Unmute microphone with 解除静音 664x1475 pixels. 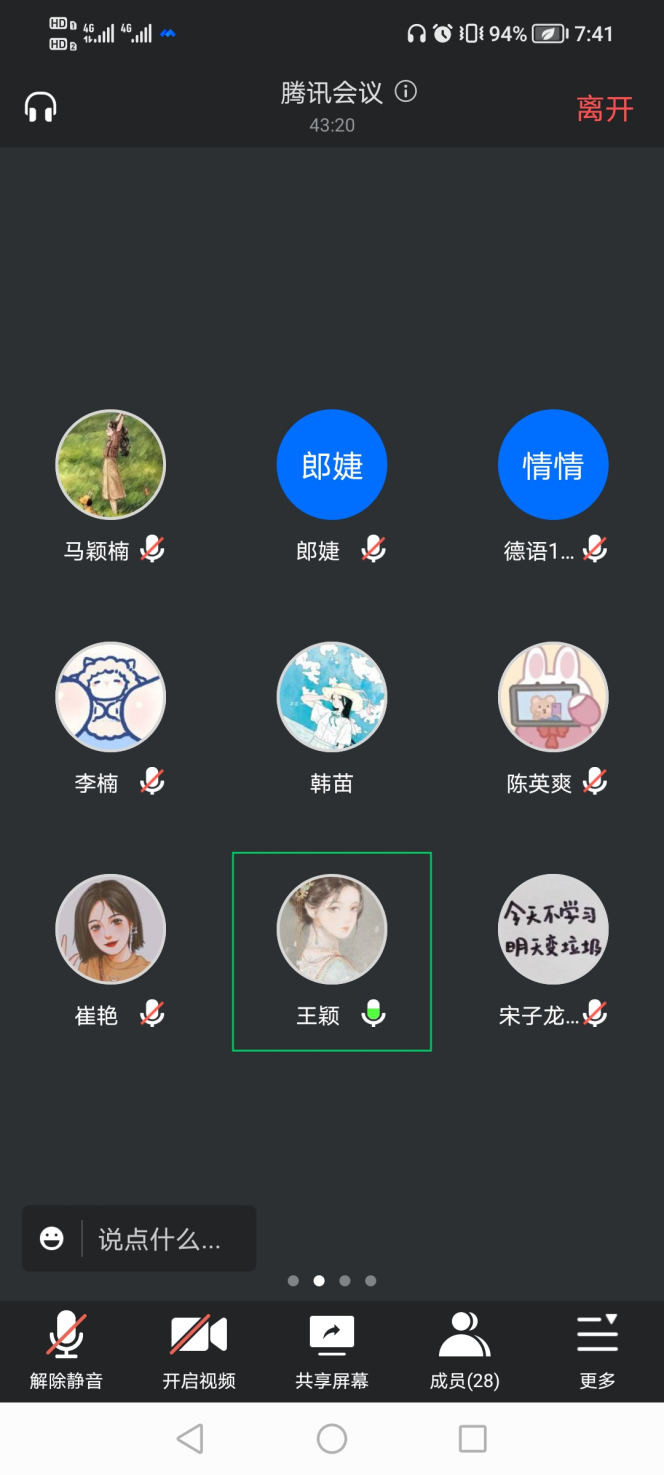[x=66, y=1350]
